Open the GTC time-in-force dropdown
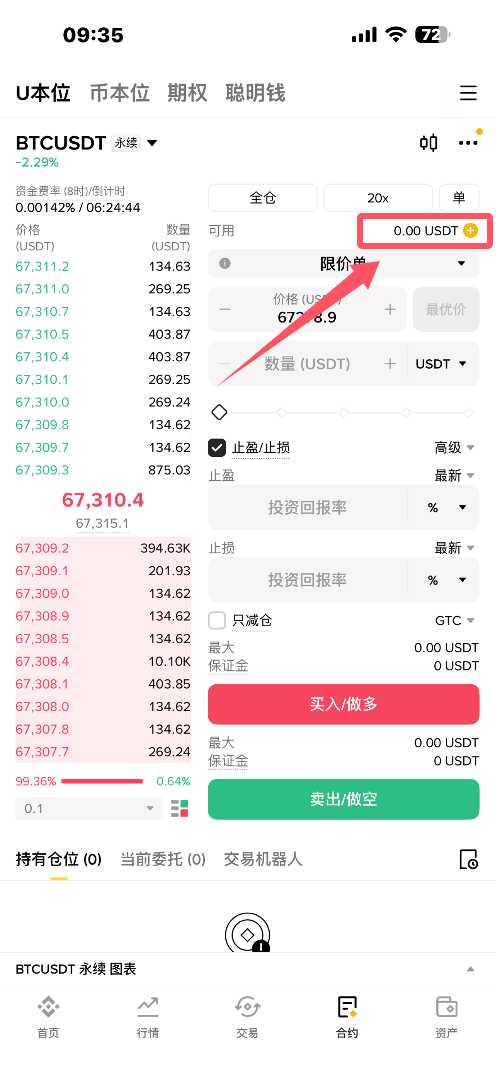Image resolution: width=496 pixels, height=1080 pixels. [x=455, y=621]
